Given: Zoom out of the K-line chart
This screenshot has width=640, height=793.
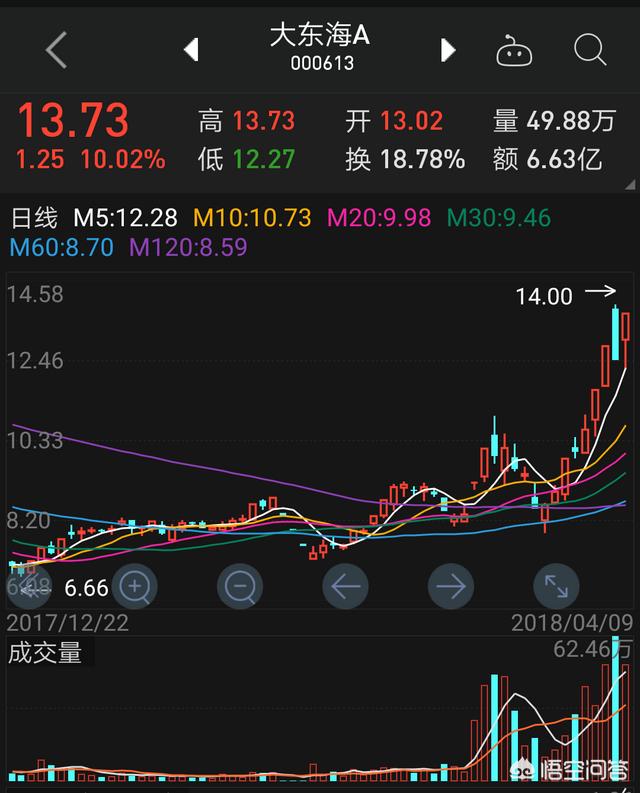Looking at the screenshot, I should click(240, 586).
